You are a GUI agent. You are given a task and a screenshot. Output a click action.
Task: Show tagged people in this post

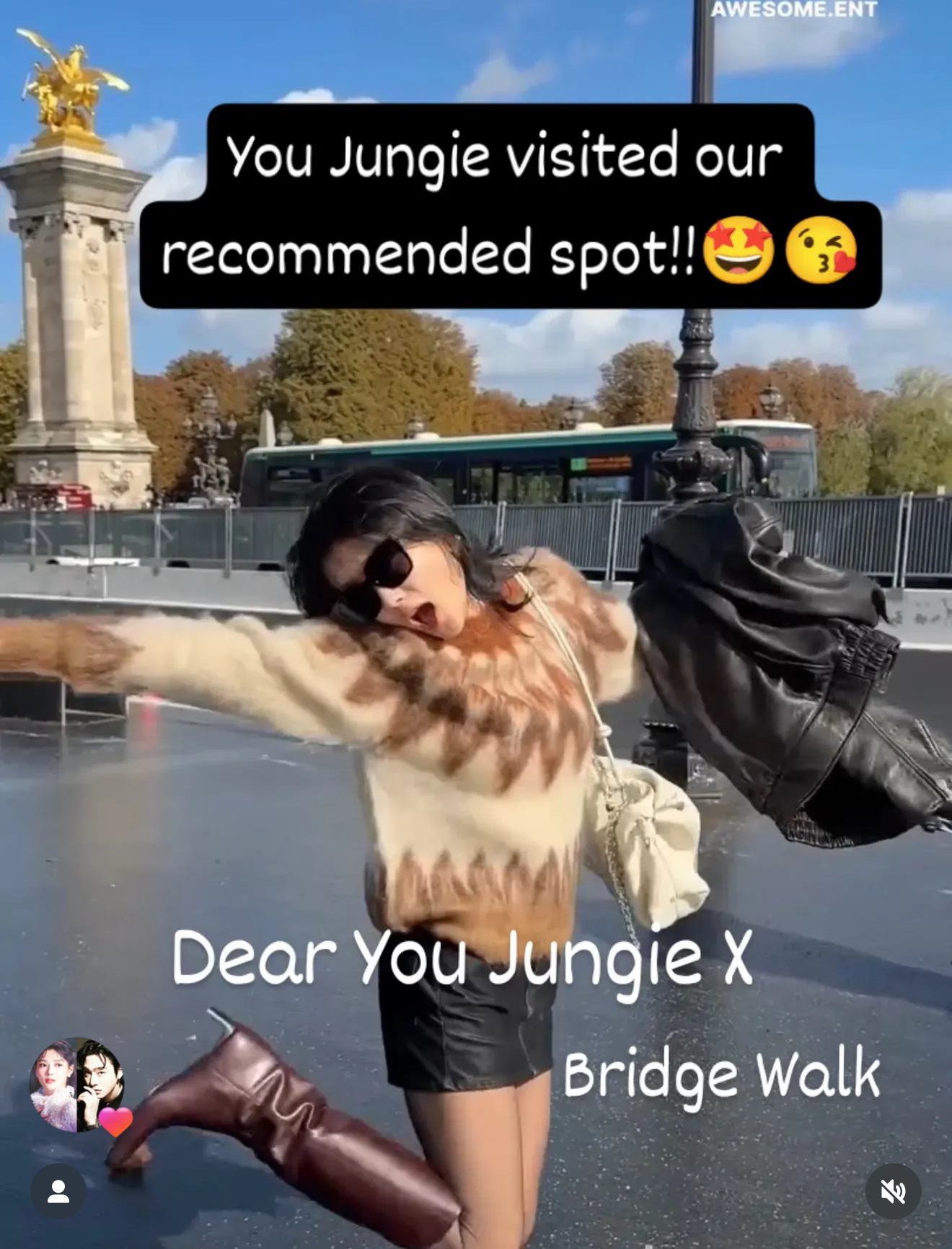pyautogui.click(x=58, y=1191)
